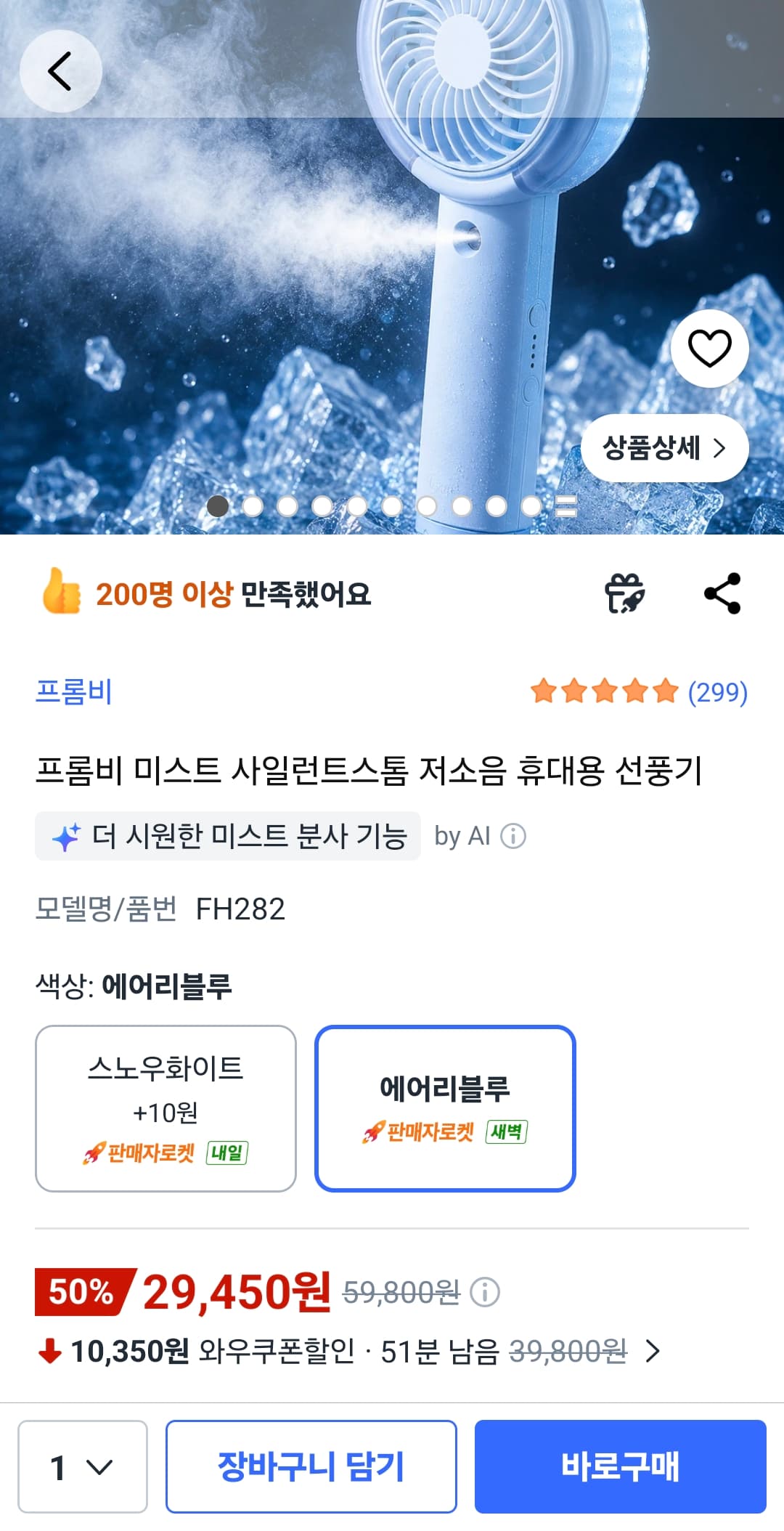Open the info icon next to 59,800원
784x1531 pixels.
point(484,1292)
